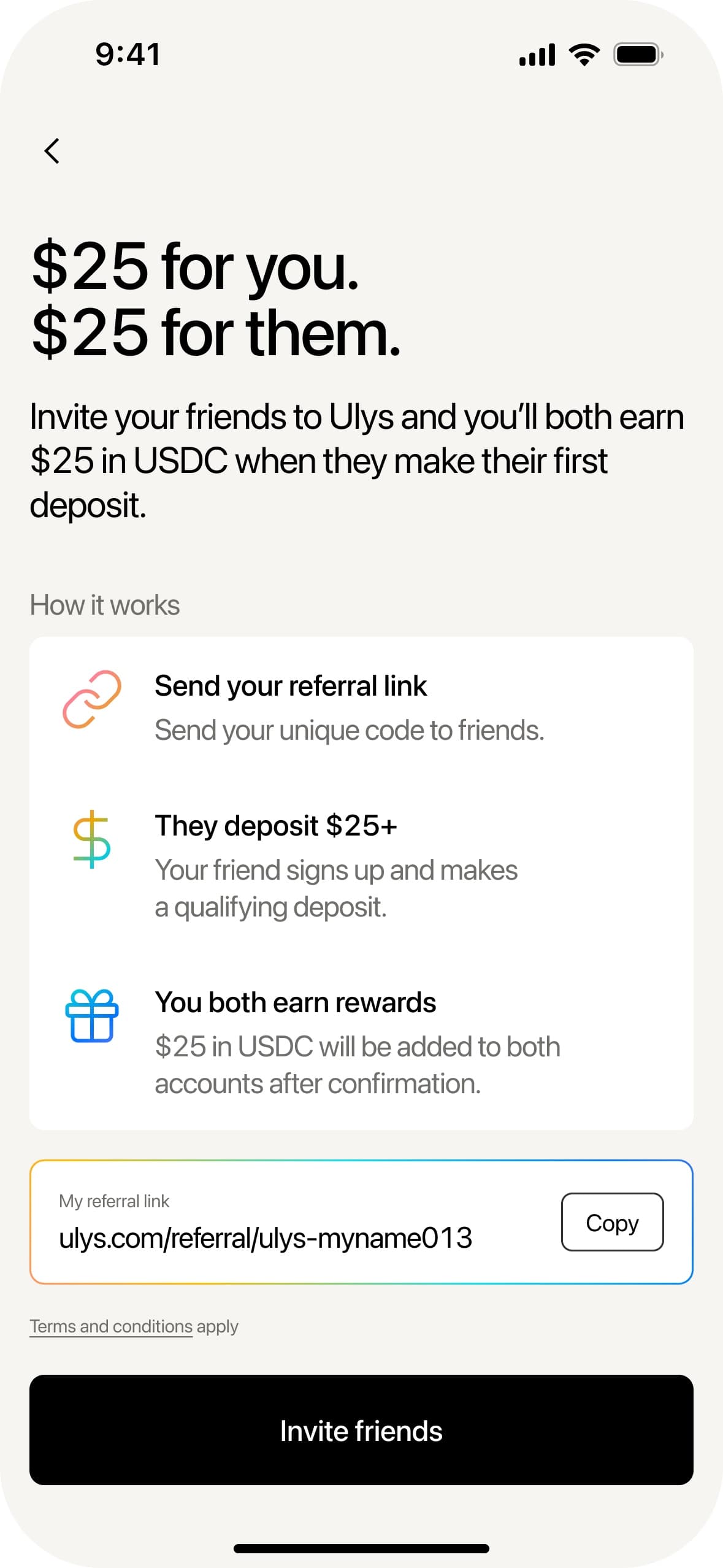
Task: Select the referral link ulys.com/referral/ulys-myname013
Action: click(x=265, y=1237)
